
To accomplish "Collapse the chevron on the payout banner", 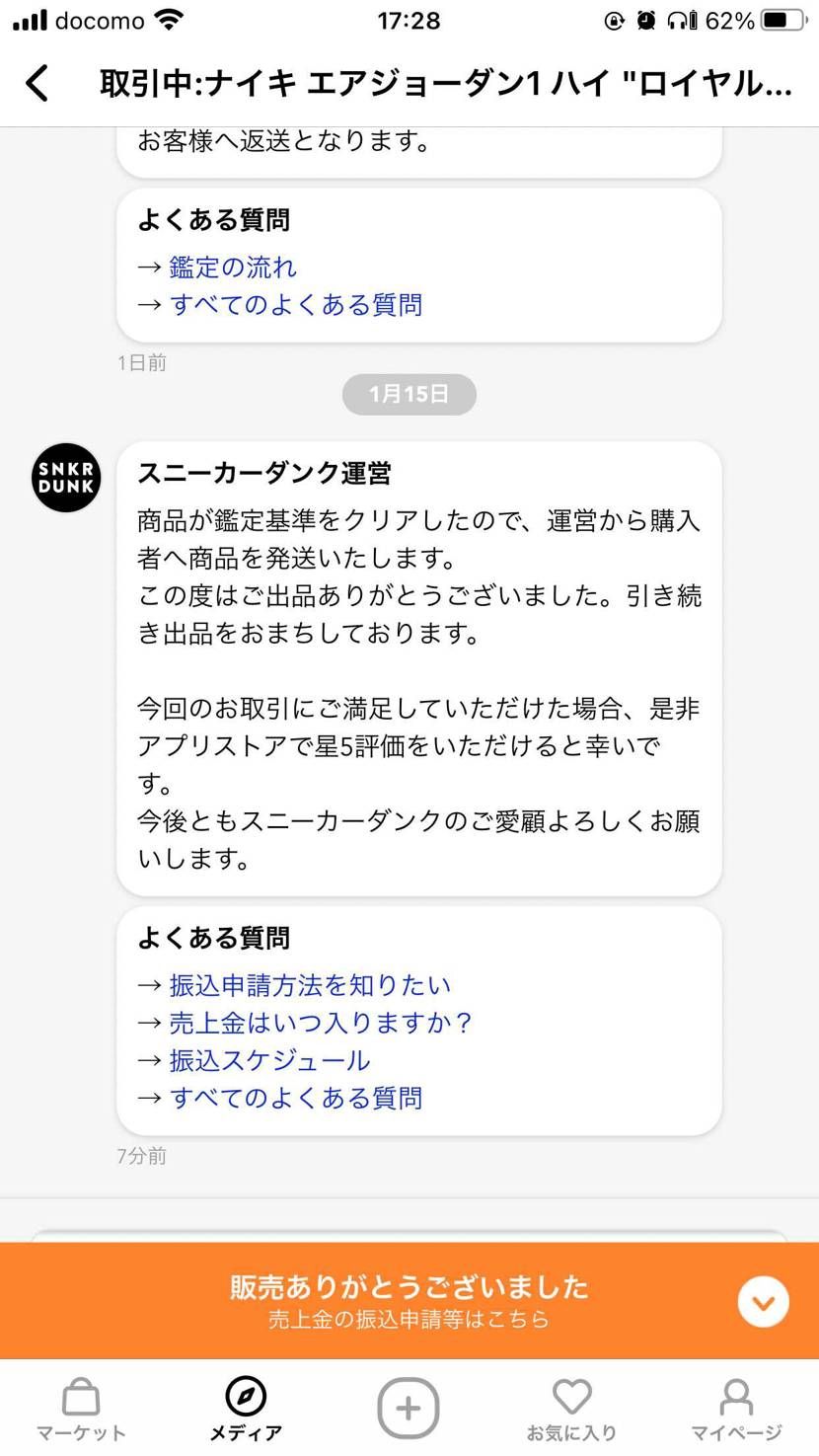I will click(763, 1301).
